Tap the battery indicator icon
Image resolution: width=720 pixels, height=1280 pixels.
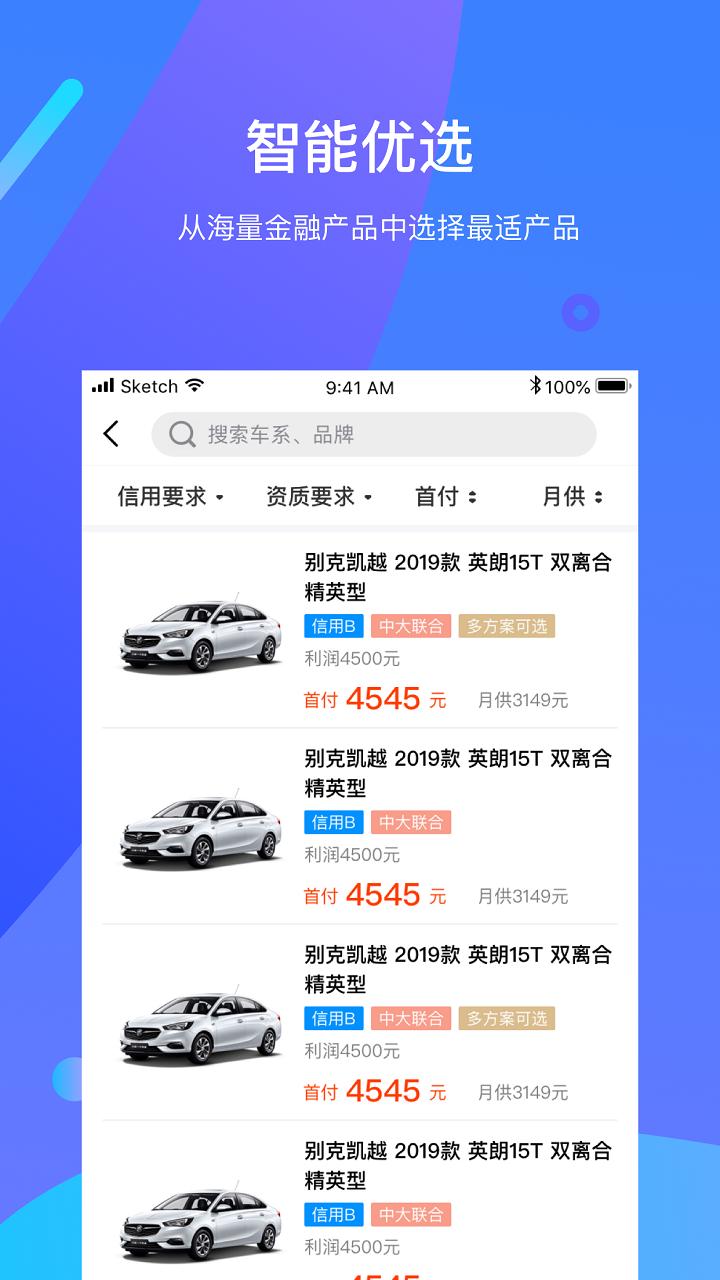612,385
